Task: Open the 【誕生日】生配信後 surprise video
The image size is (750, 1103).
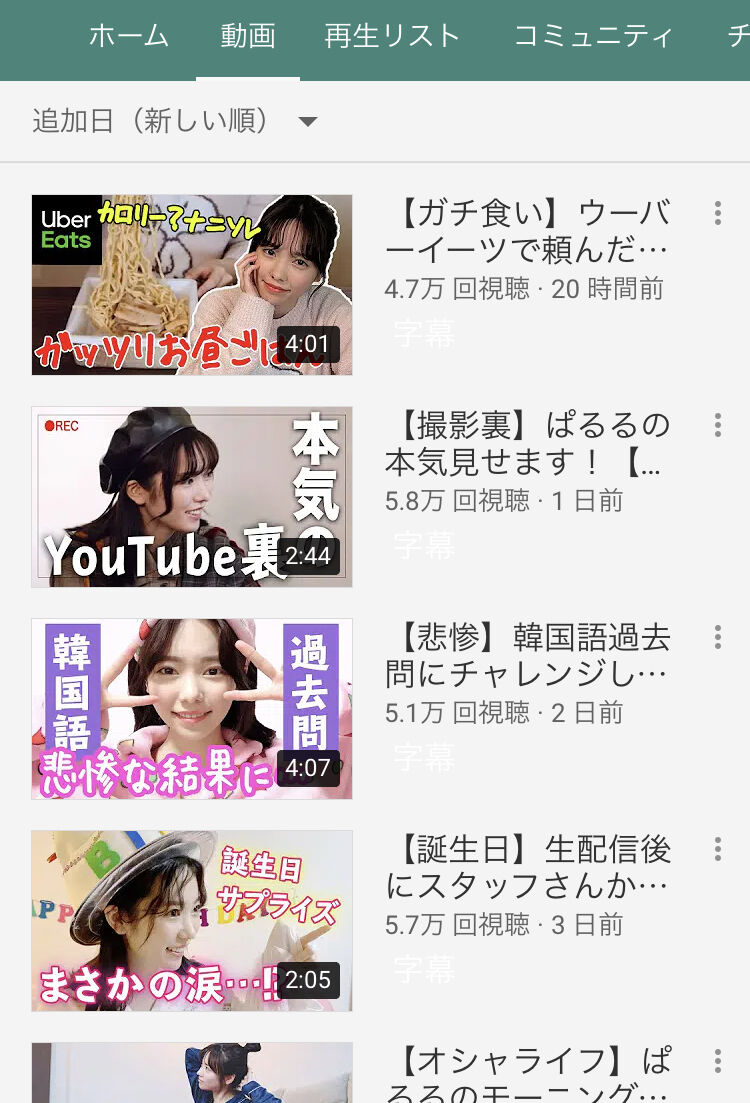Action: [x=191, y=921]
